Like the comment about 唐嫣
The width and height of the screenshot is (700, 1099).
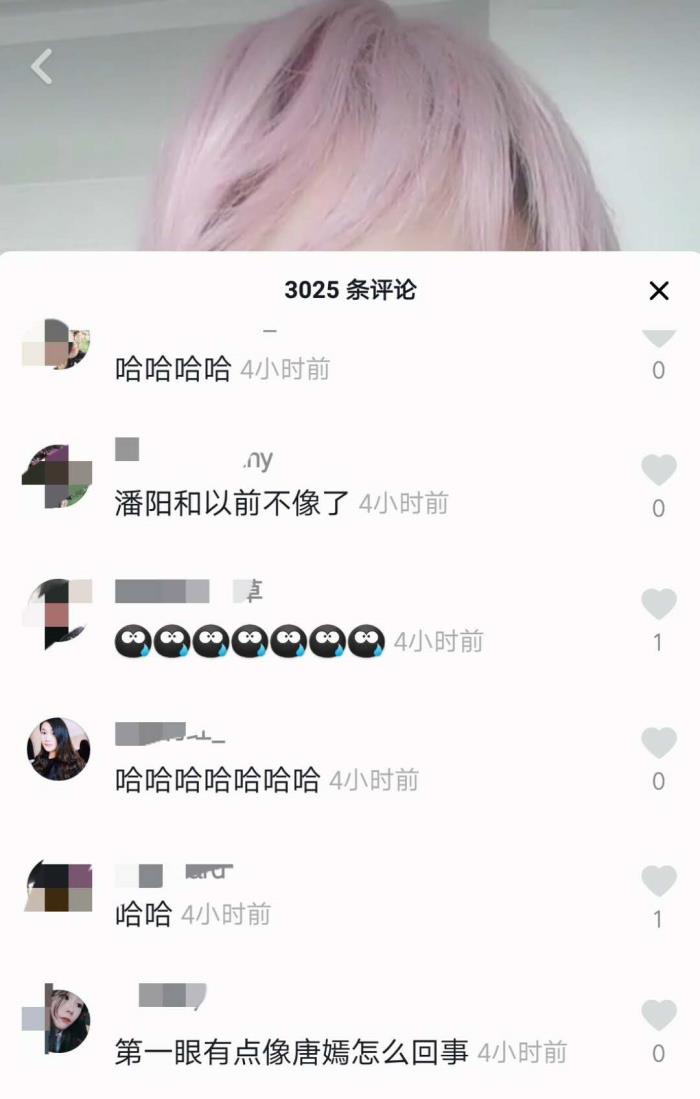658,1015
